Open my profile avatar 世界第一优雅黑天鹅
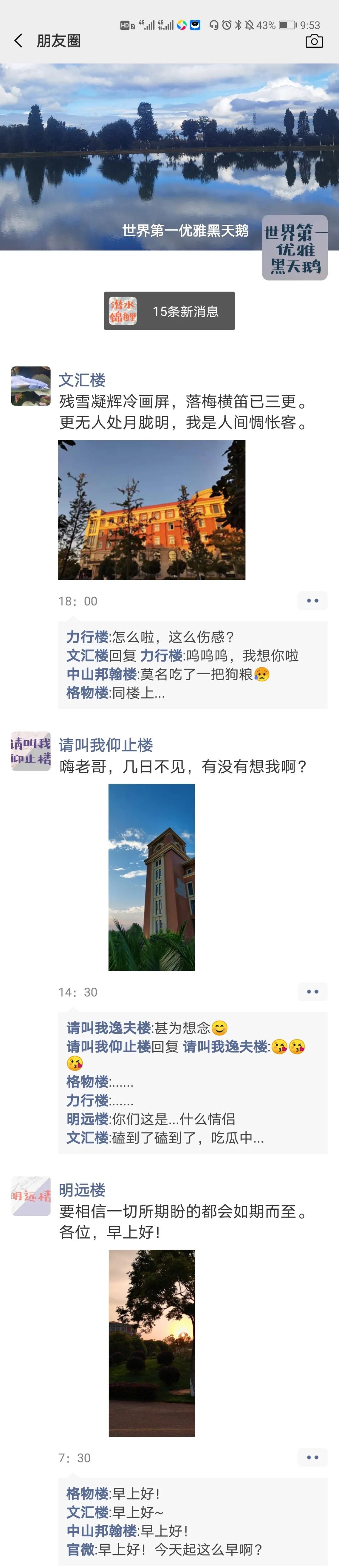 tap(294, 248)
